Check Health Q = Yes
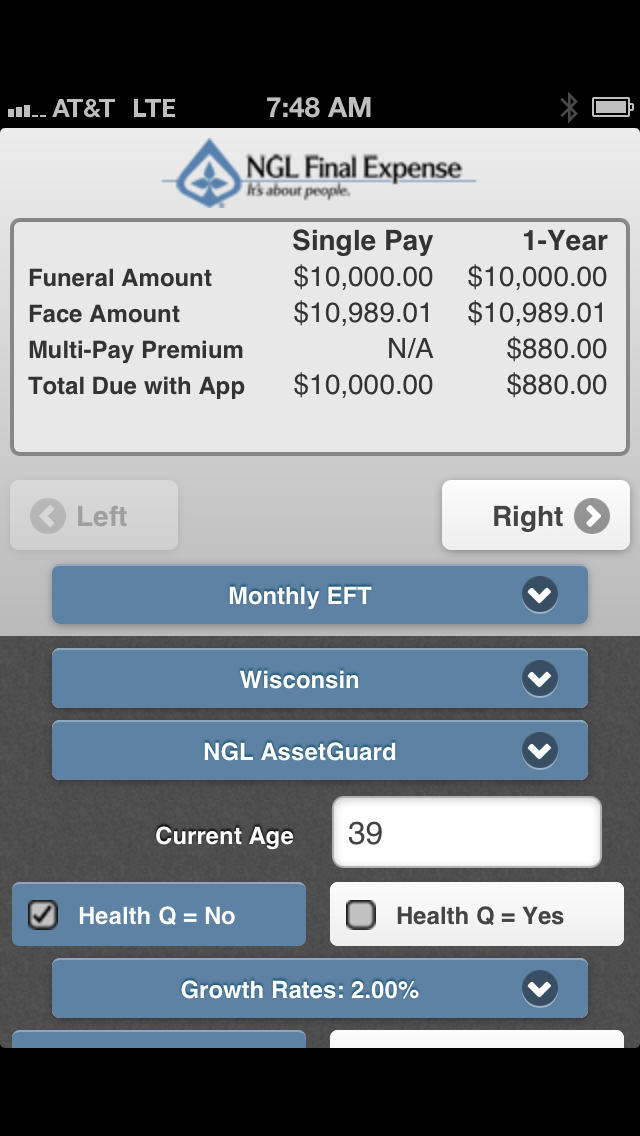This screenshot has height=1136, width=640. (477, 914)
